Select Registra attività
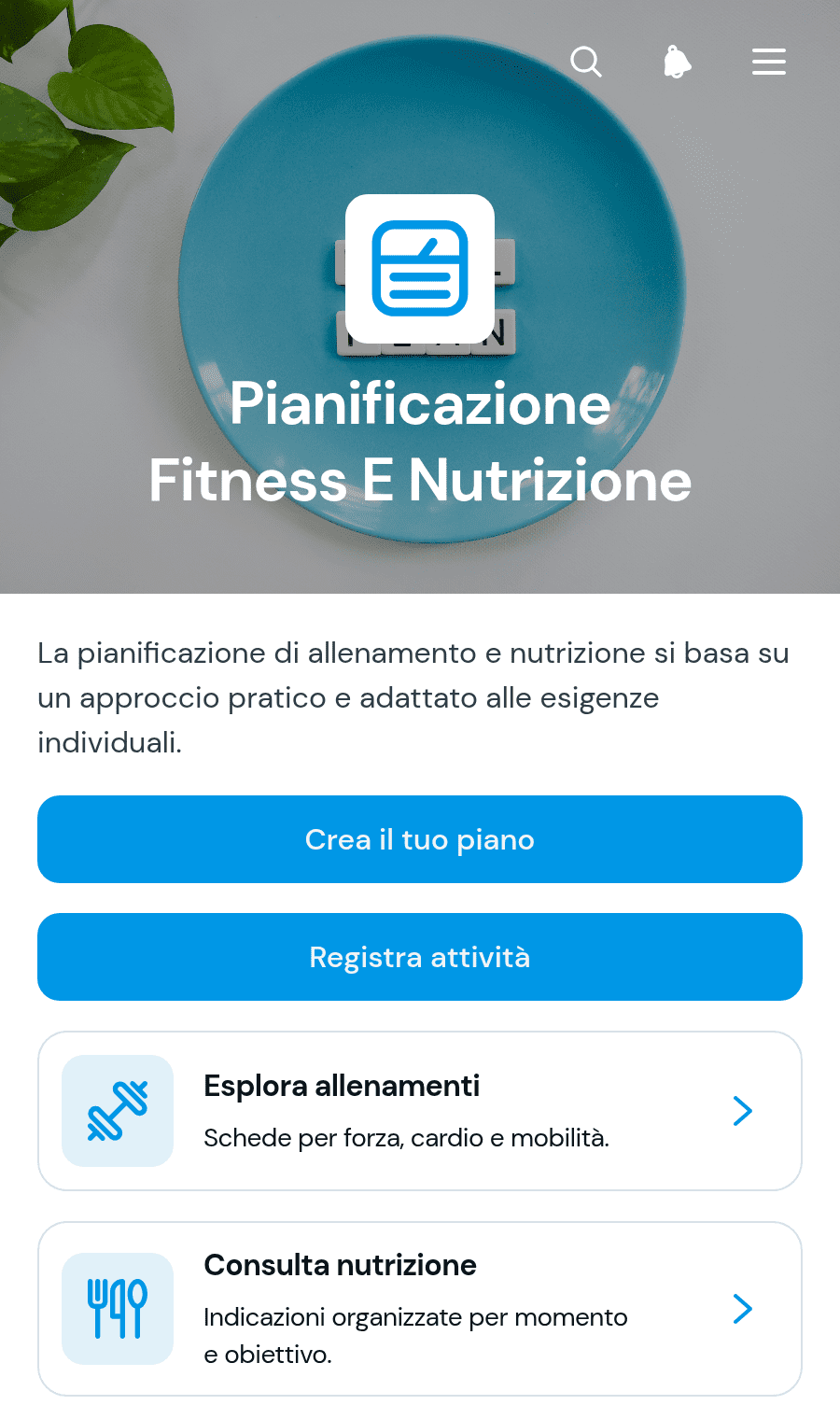 (420, 957)
